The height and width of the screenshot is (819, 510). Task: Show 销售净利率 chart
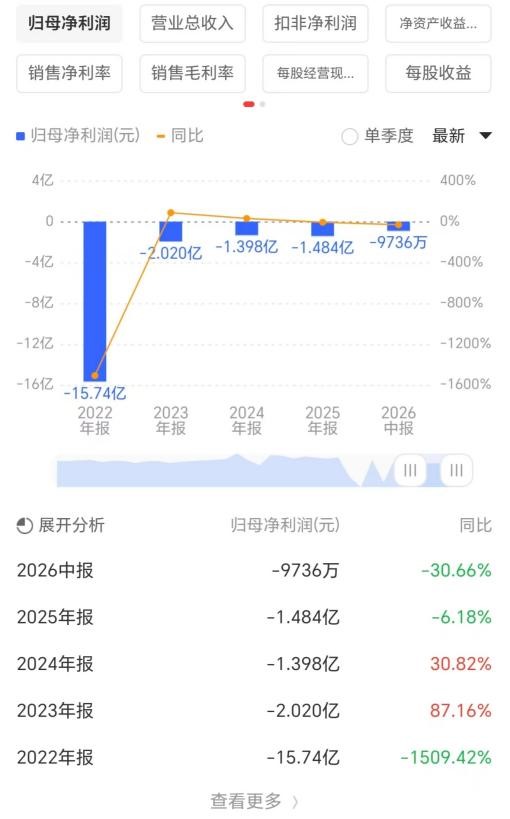pos(69,73)
